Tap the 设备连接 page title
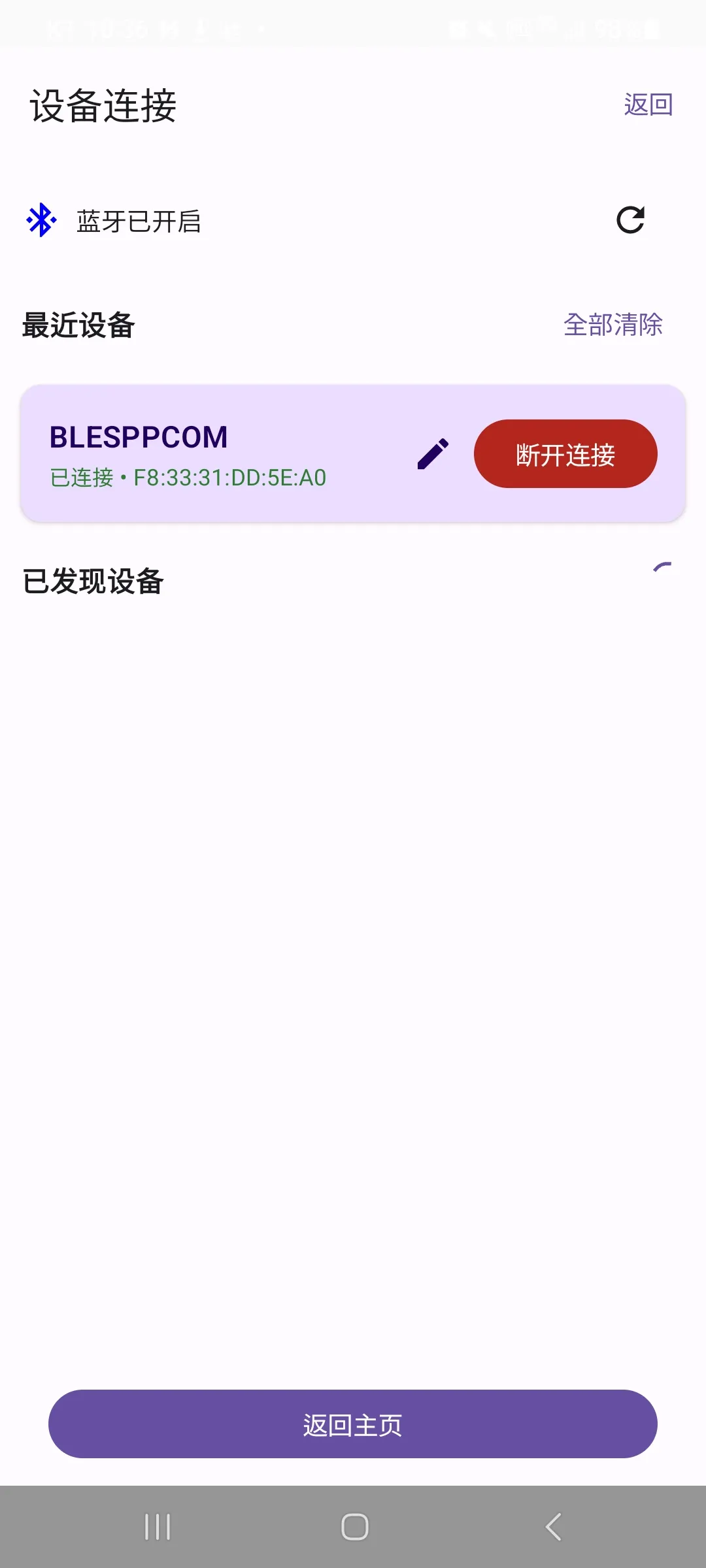Image resolution: width=706 pixels, height=1568 pixels. (x=103, y=105)
